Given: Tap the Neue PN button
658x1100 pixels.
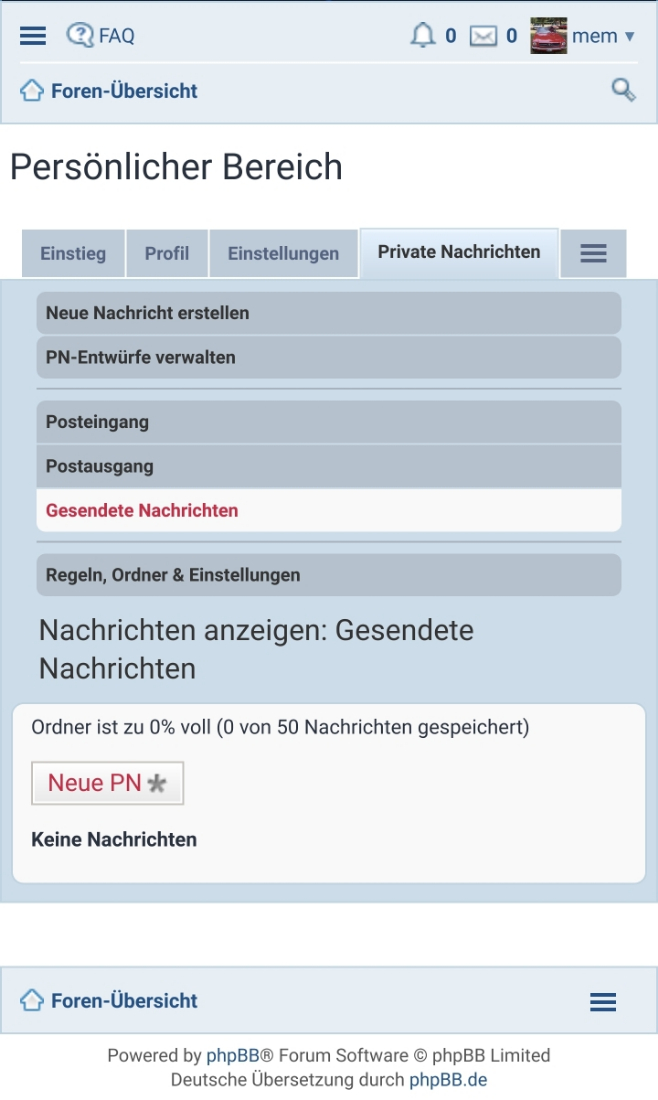Looking at the screenshot, I should click(x=107, y=784).
